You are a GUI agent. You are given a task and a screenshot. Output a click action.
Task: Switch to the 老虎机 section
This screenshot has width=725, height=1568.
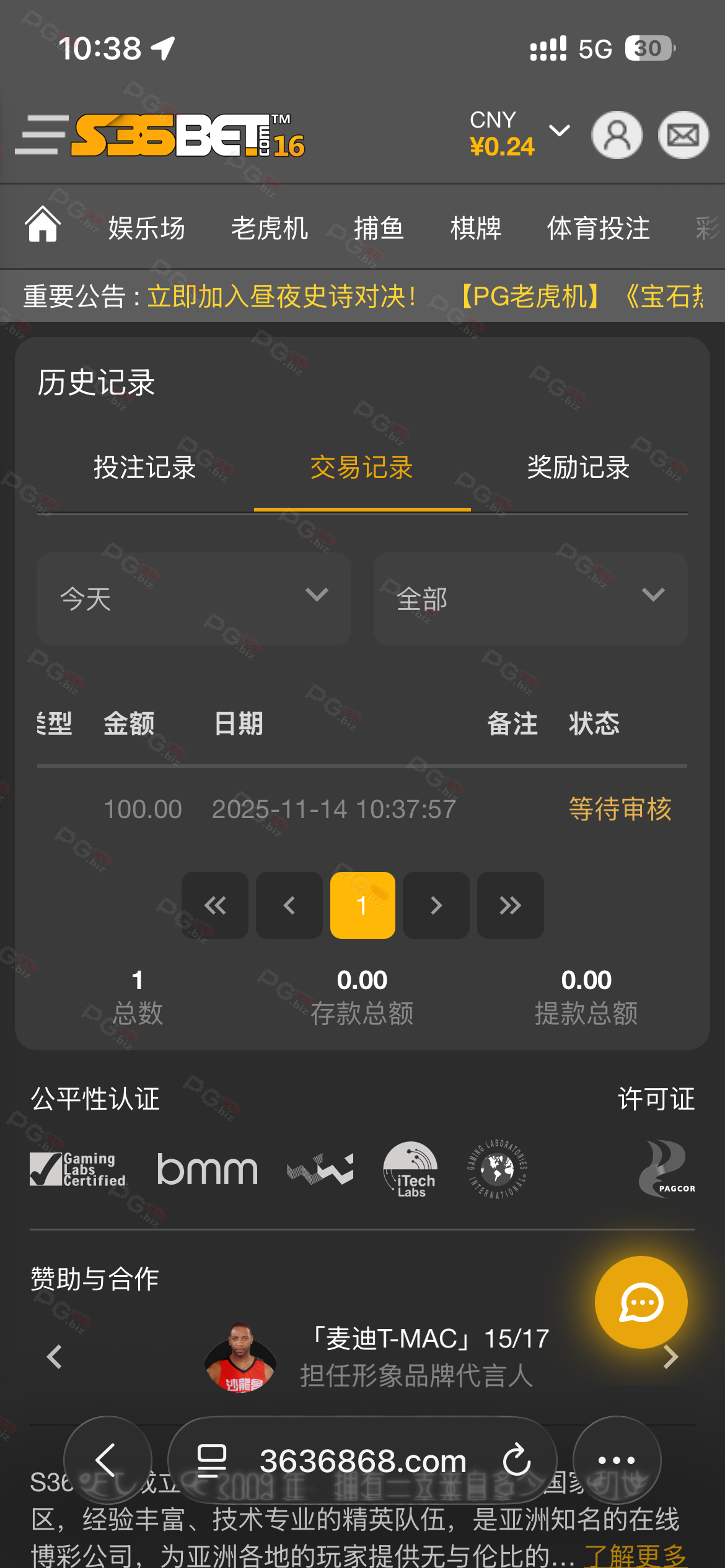click(x=269, y=228)
